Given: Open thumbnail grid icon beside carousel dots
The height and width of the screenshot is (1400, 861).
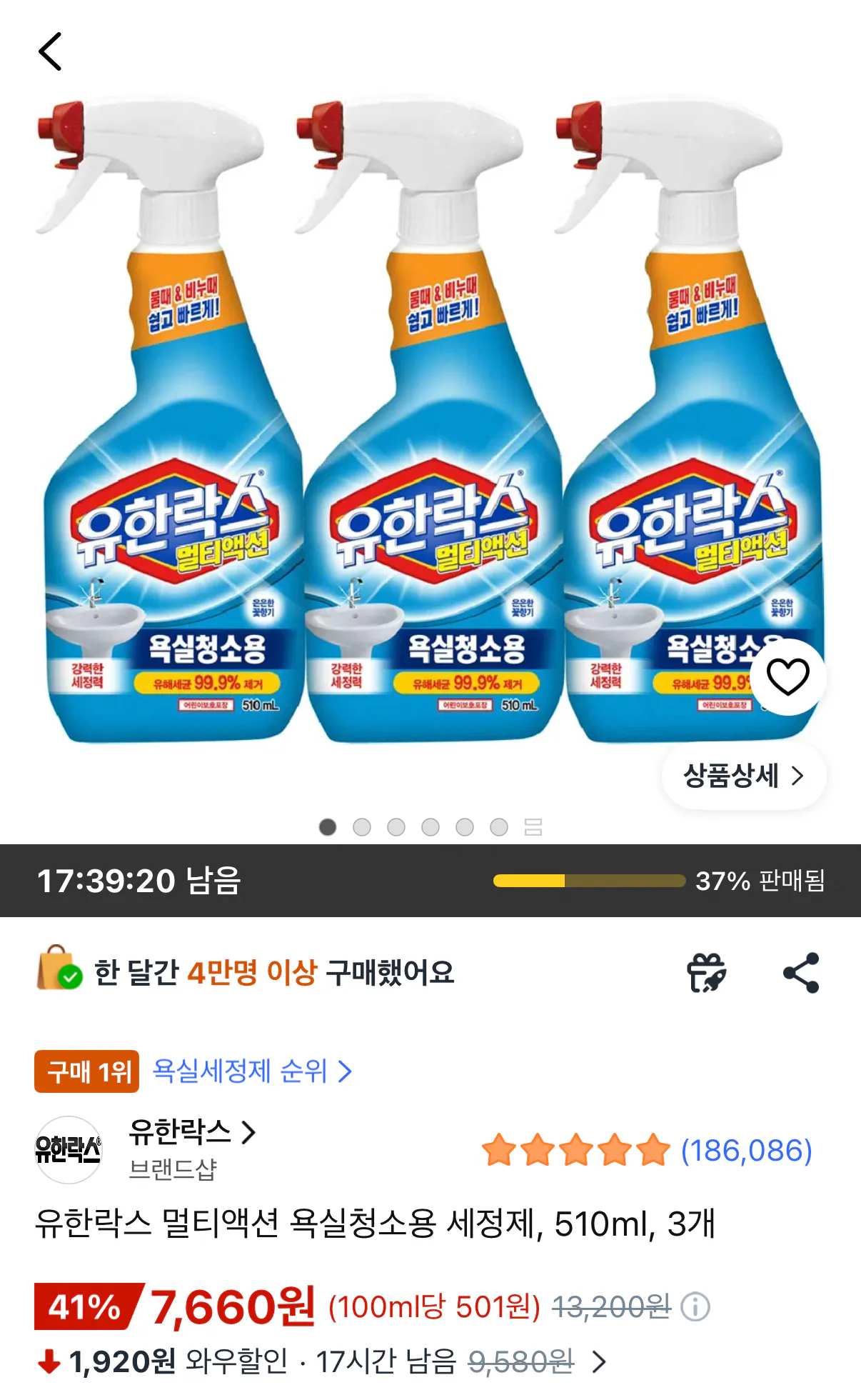Looking at the screenshot, I should coord(533,827).
